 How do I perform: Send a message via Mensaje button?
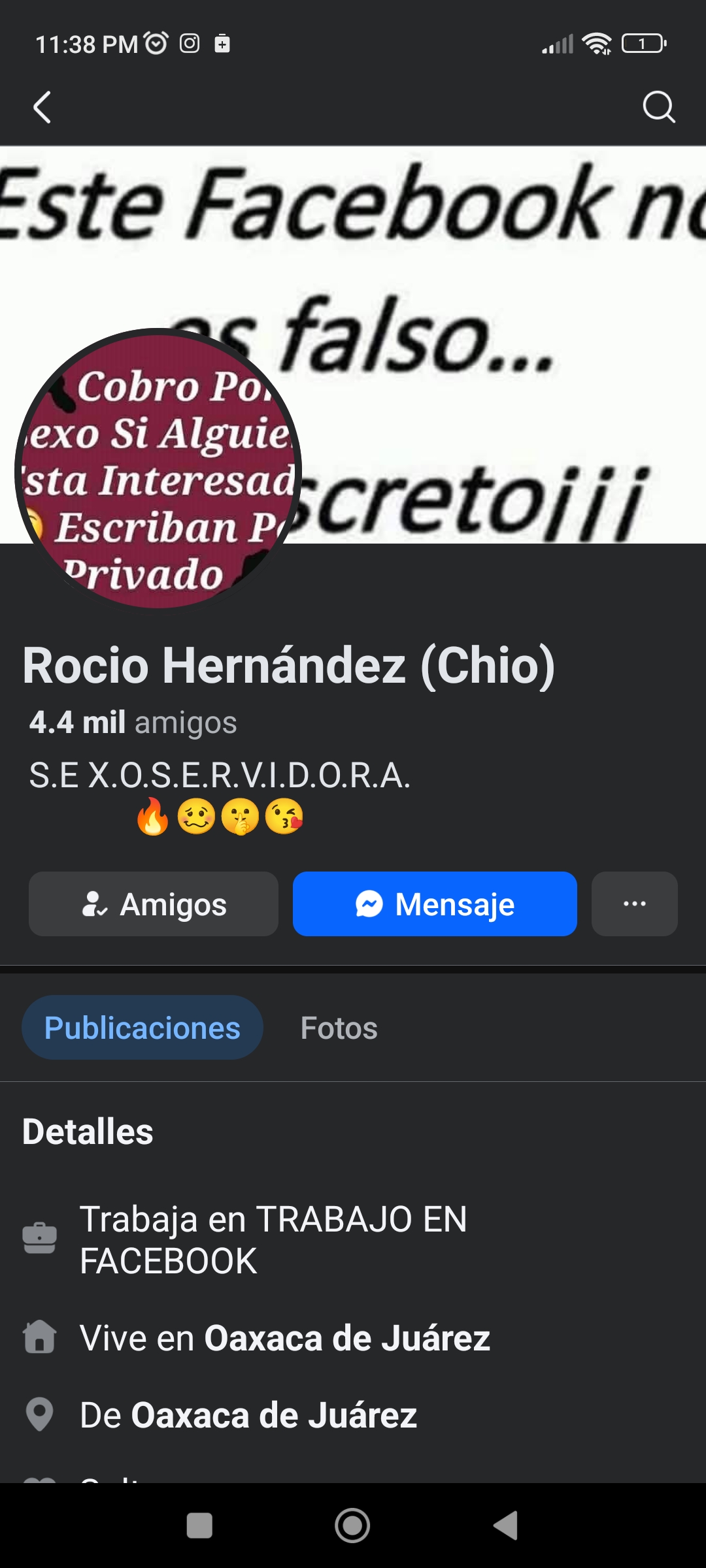click(x=435, y=904)
